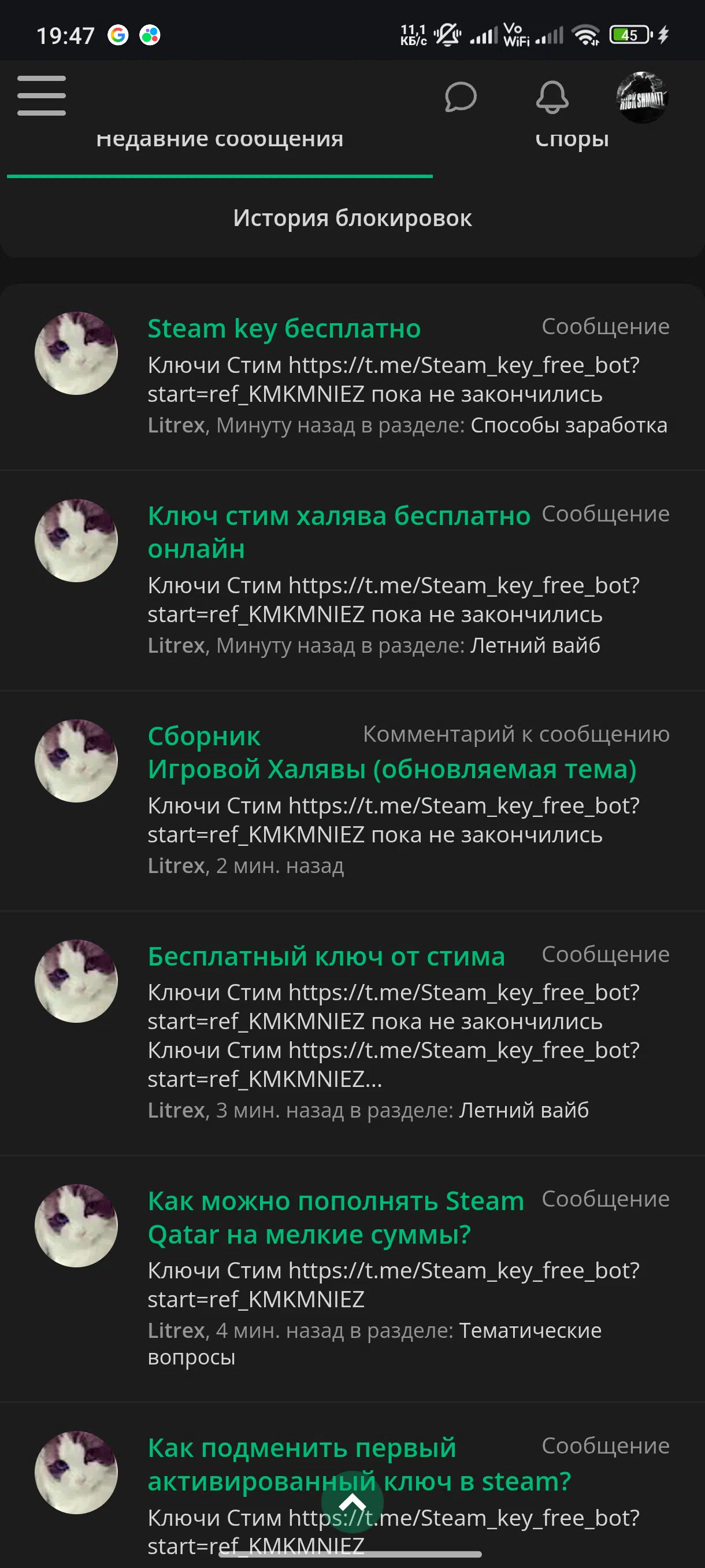This screenshot has height=1568, width=705.
Task: Tap the scroll-to-top arrow button
Action: (352, 1503)
